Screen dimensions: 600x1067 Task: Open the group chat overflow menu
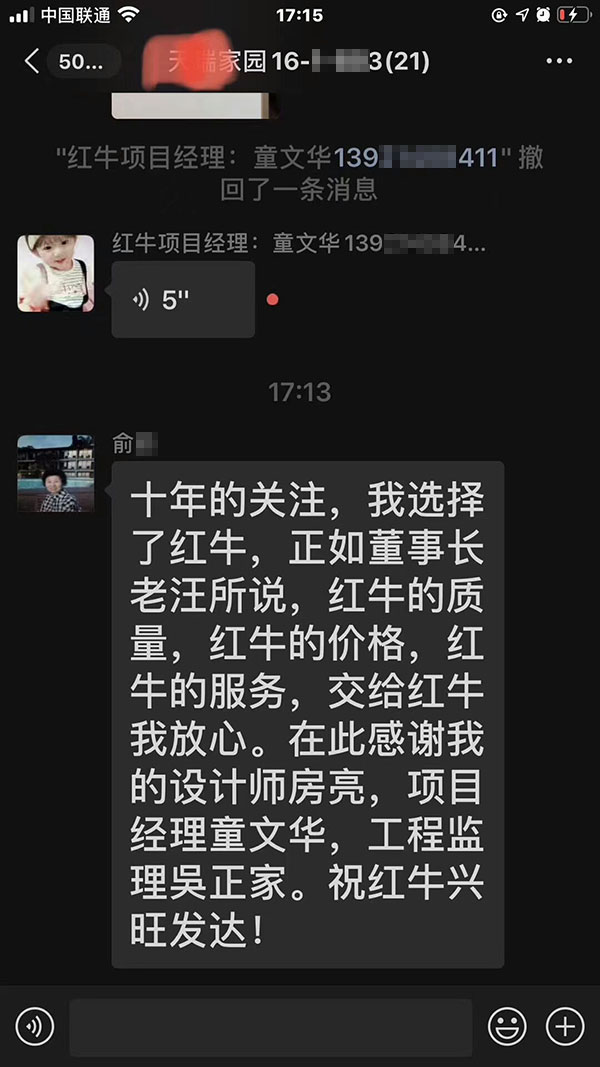click(x=559, y=62)
